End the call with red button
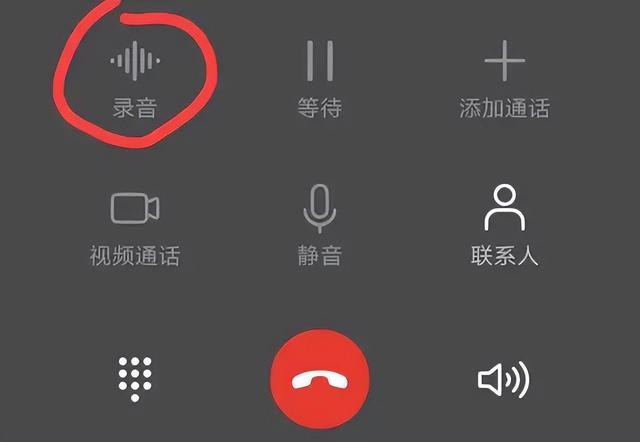Image resolution: width=640 pixels, height=442 pixels. [319, 380]
